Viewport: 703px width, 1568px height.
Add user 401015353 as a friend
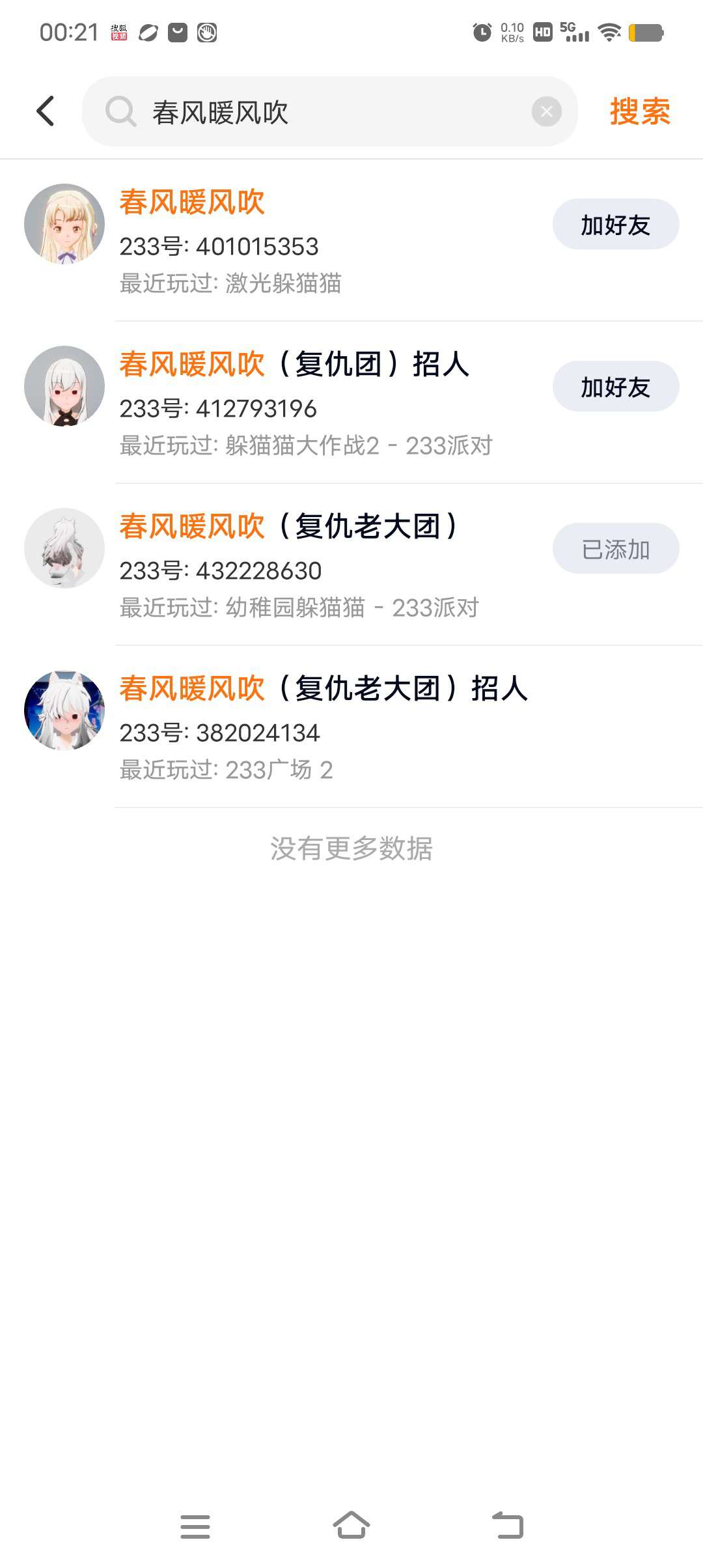pos(615,225)
